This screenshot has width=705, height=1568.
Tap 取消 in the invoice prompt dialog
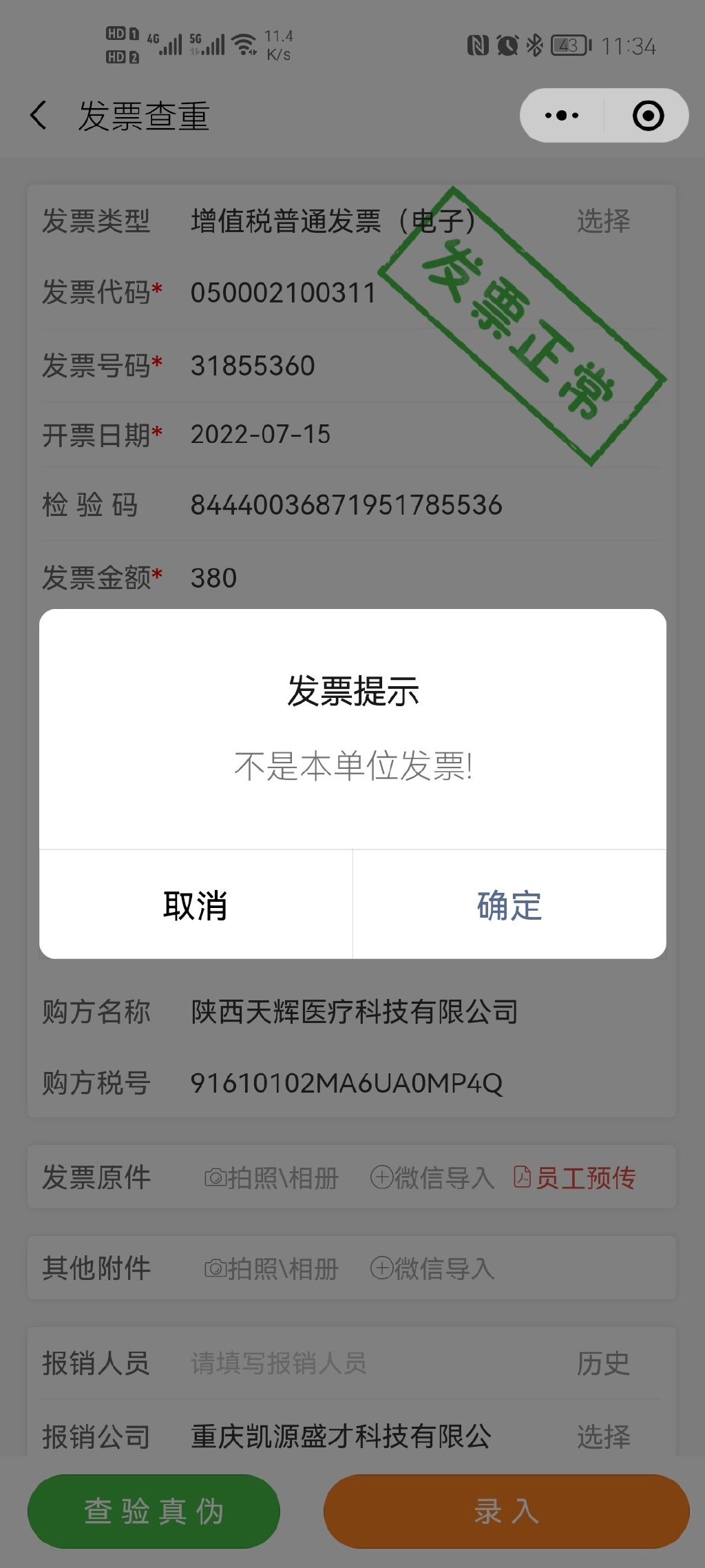196,905
